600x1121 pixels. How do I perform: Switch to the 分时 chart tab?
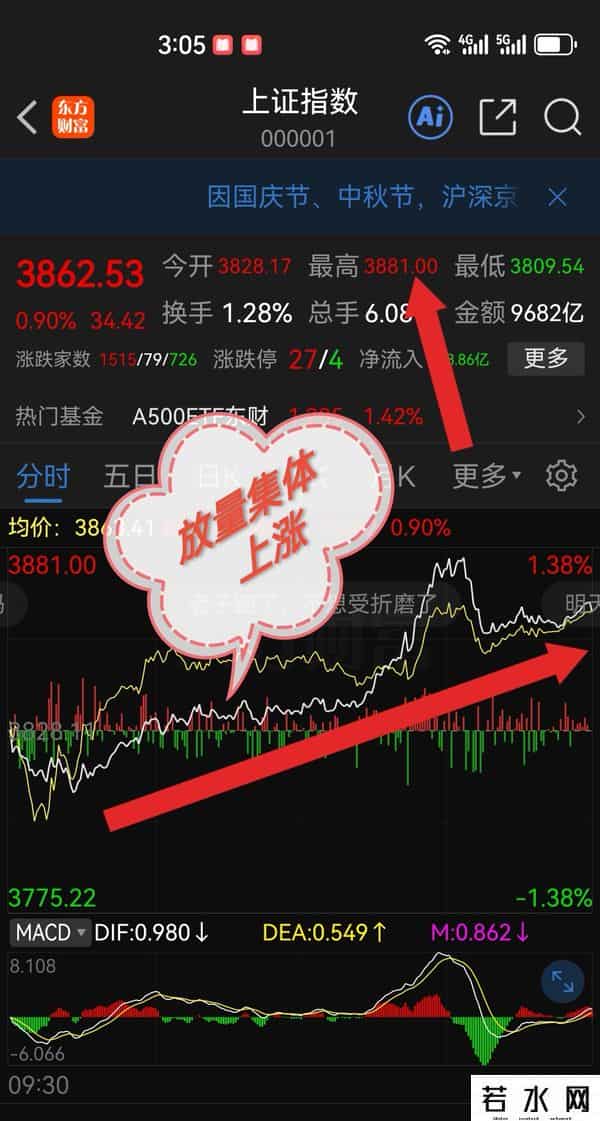[x=43, y=476]
